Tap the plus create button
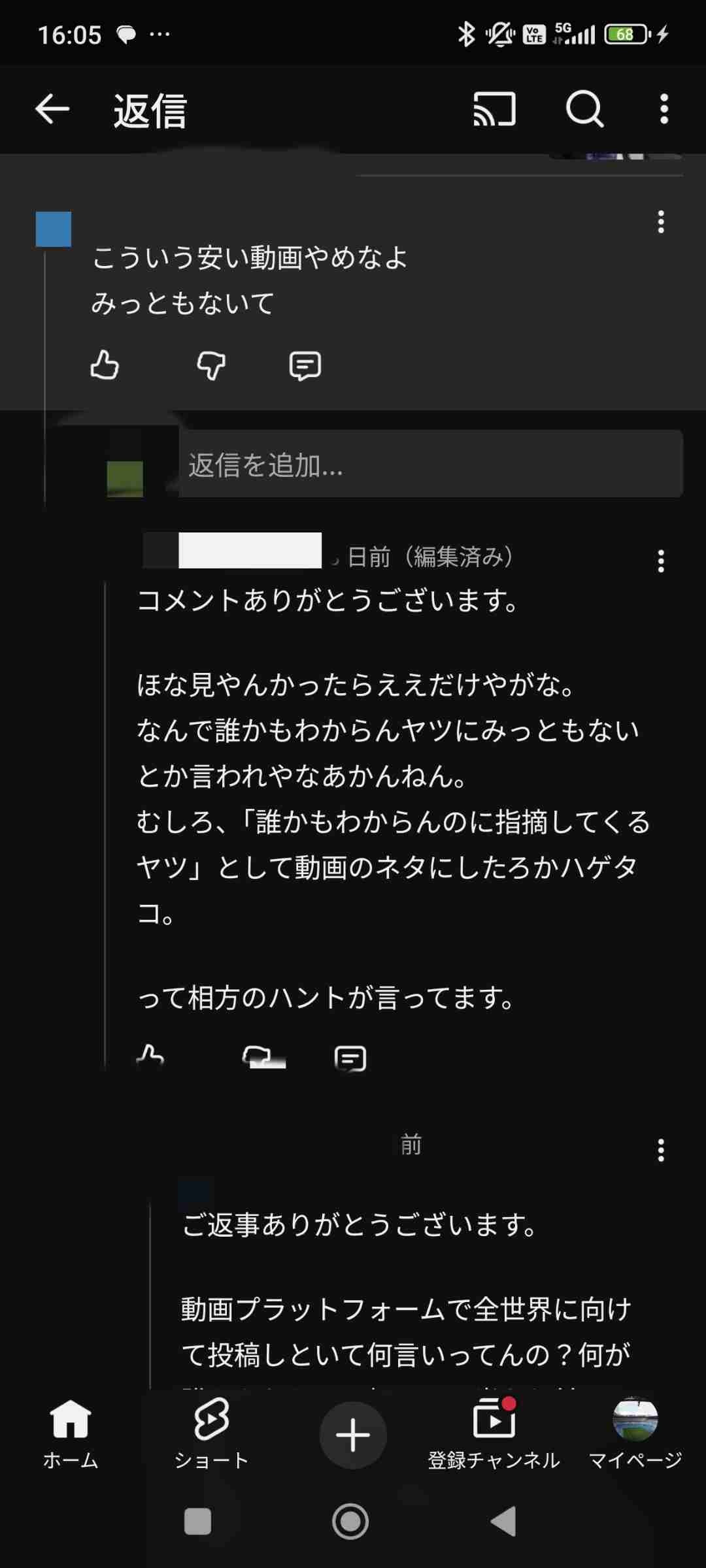Screen dimensions: 706x1568 coord(353,1435)
